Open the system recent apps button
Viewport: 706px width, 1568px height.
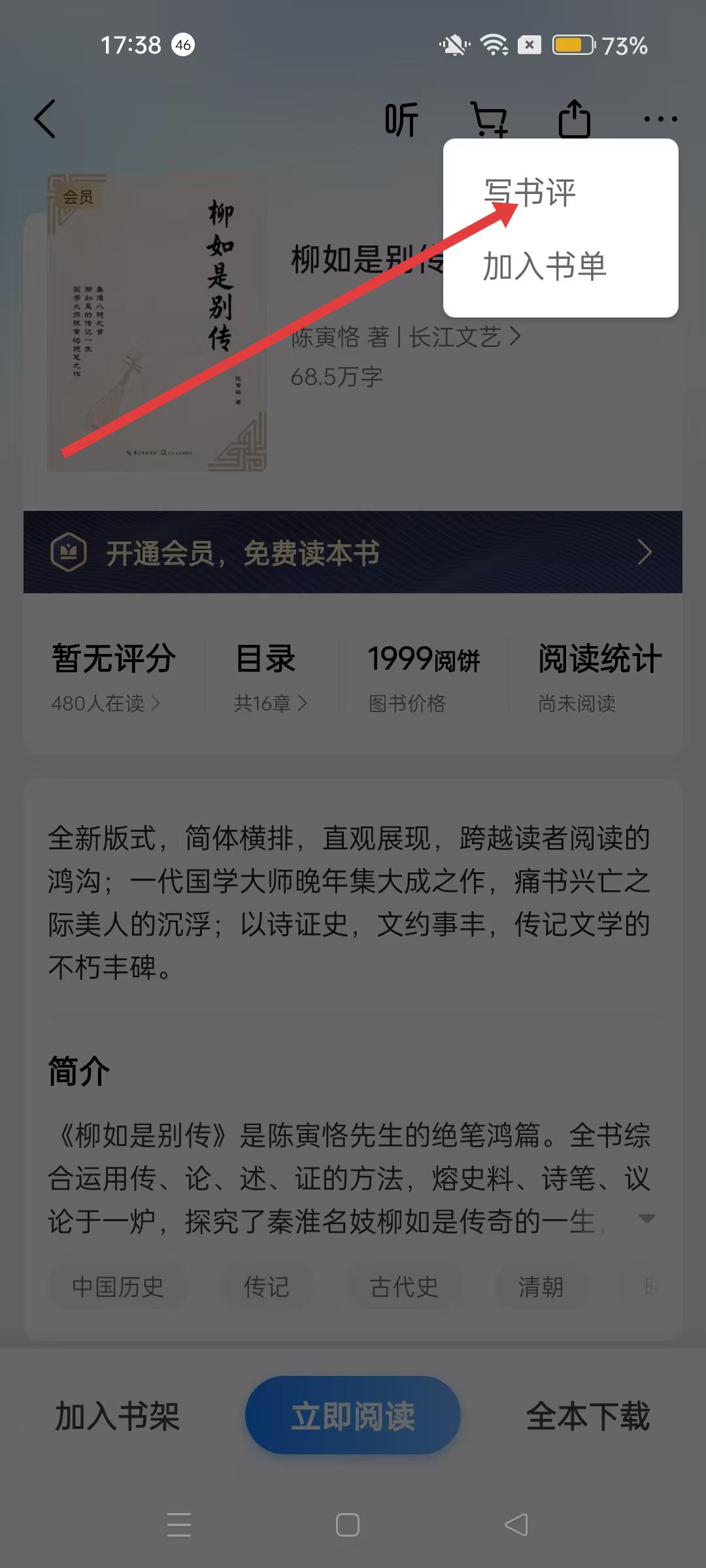click(179, 1525)
